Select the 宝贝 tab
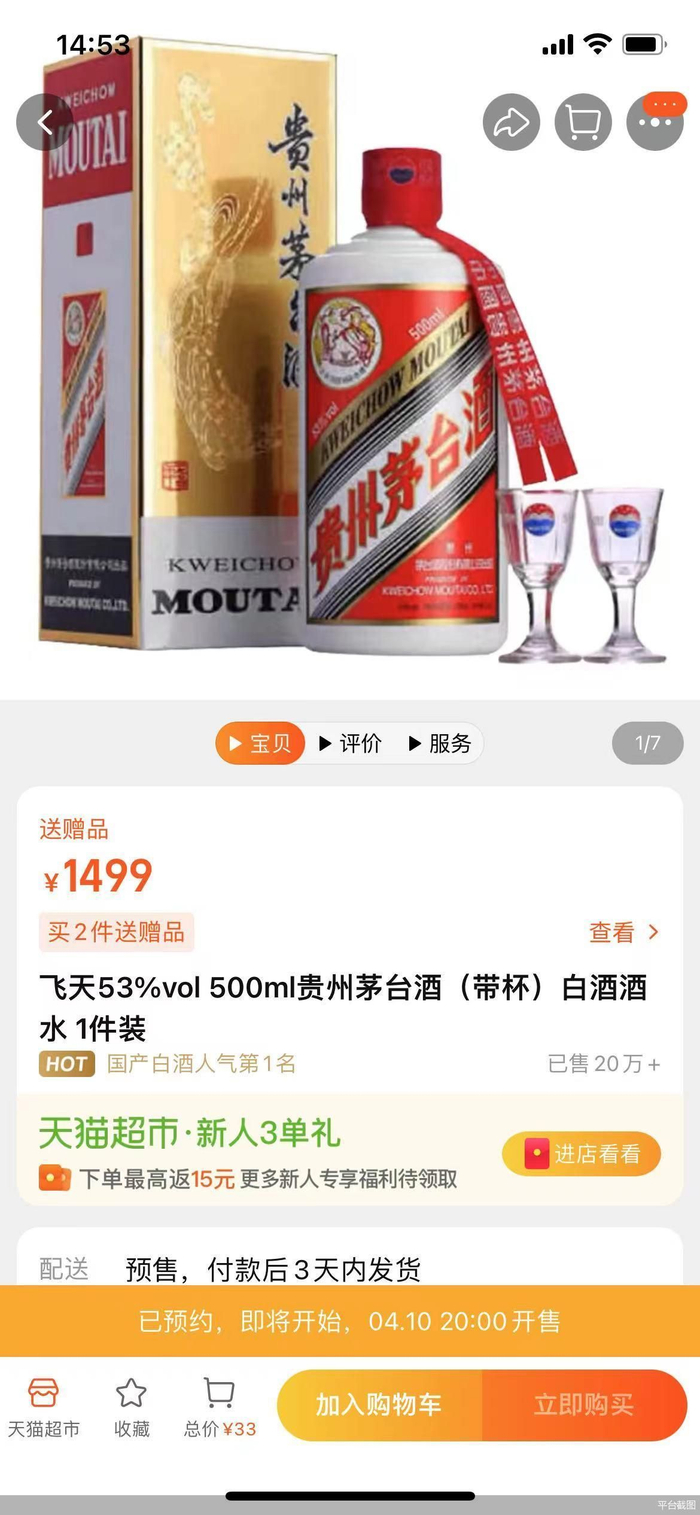The height and width of the screenshot is (1515, 700). pyautogui.click(x=260, y=743)
